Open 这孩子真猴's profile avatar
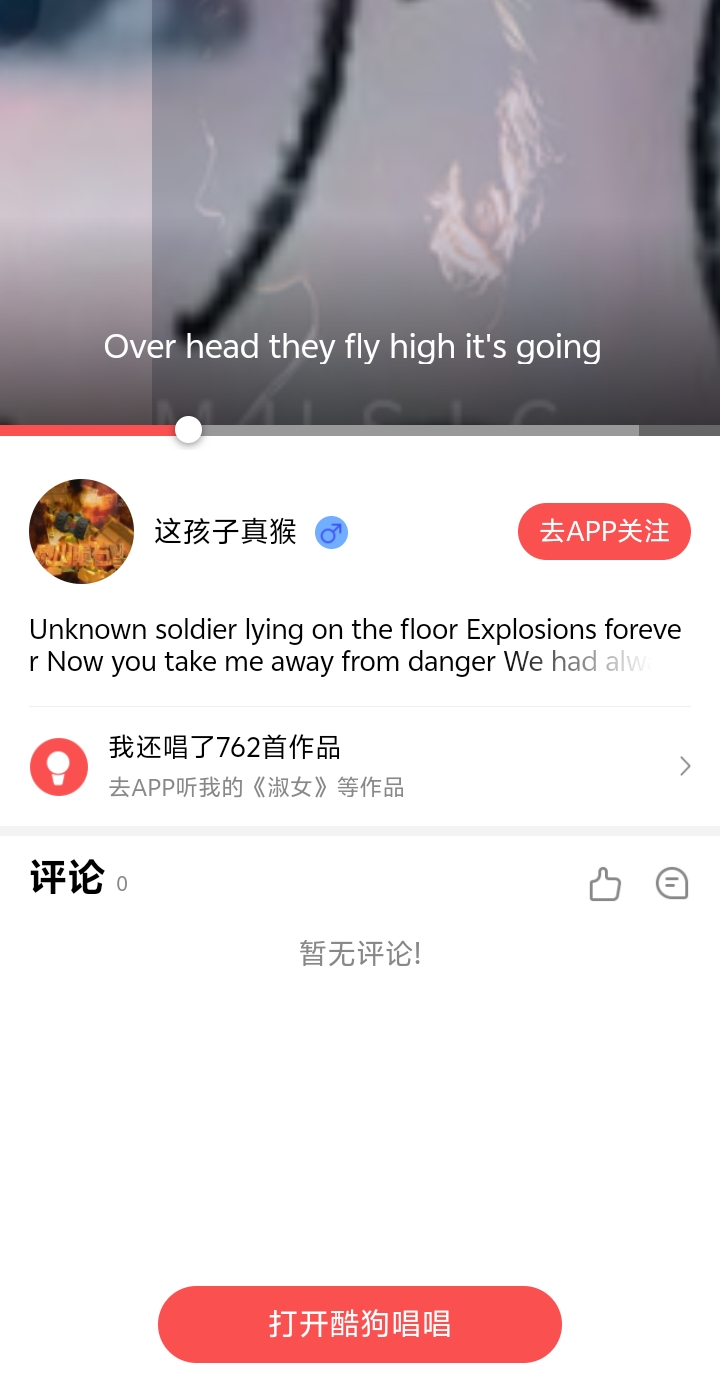 (x=81, y=531)
